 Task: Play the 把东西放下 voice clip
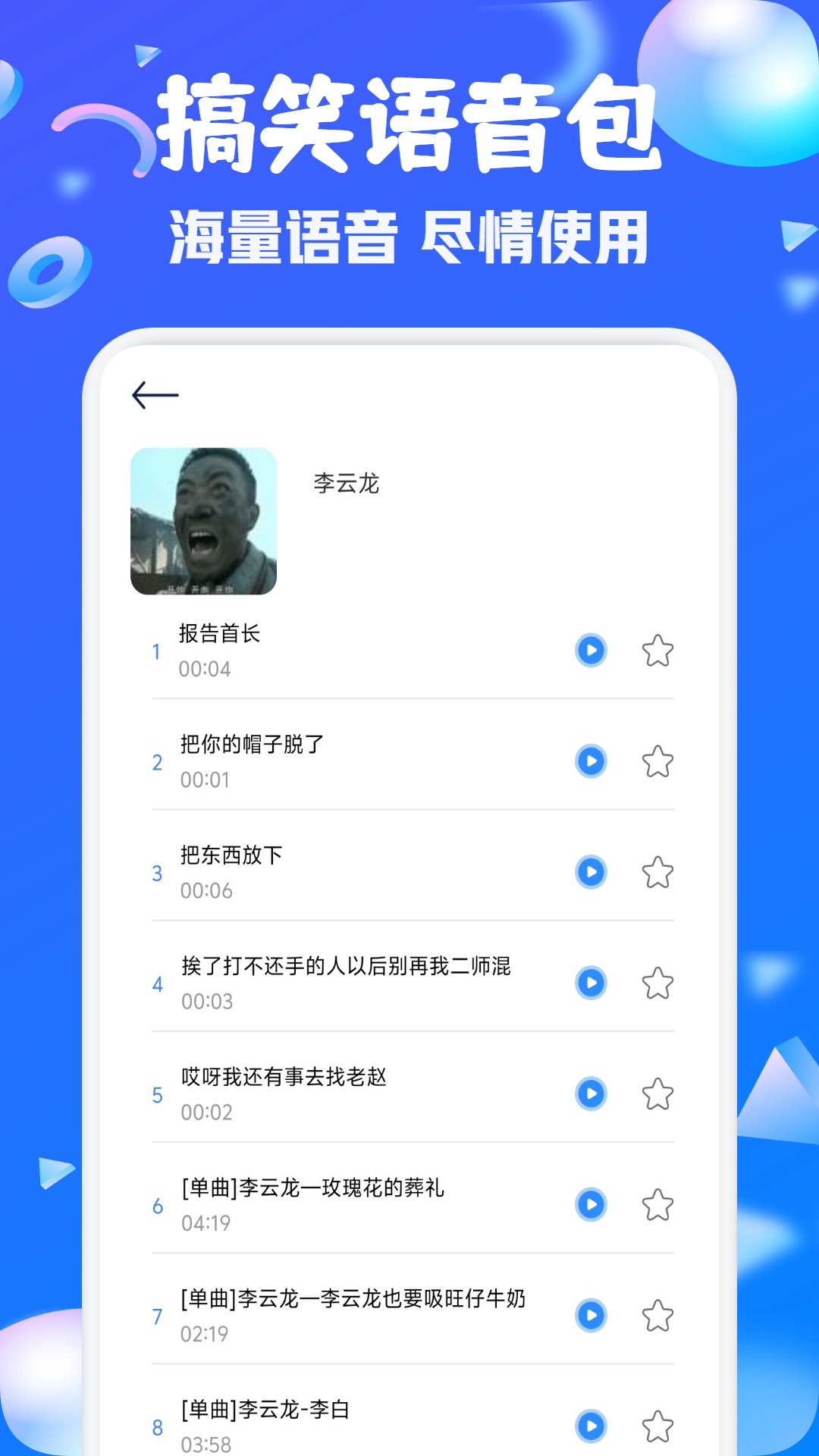click(x=591, y=873)
